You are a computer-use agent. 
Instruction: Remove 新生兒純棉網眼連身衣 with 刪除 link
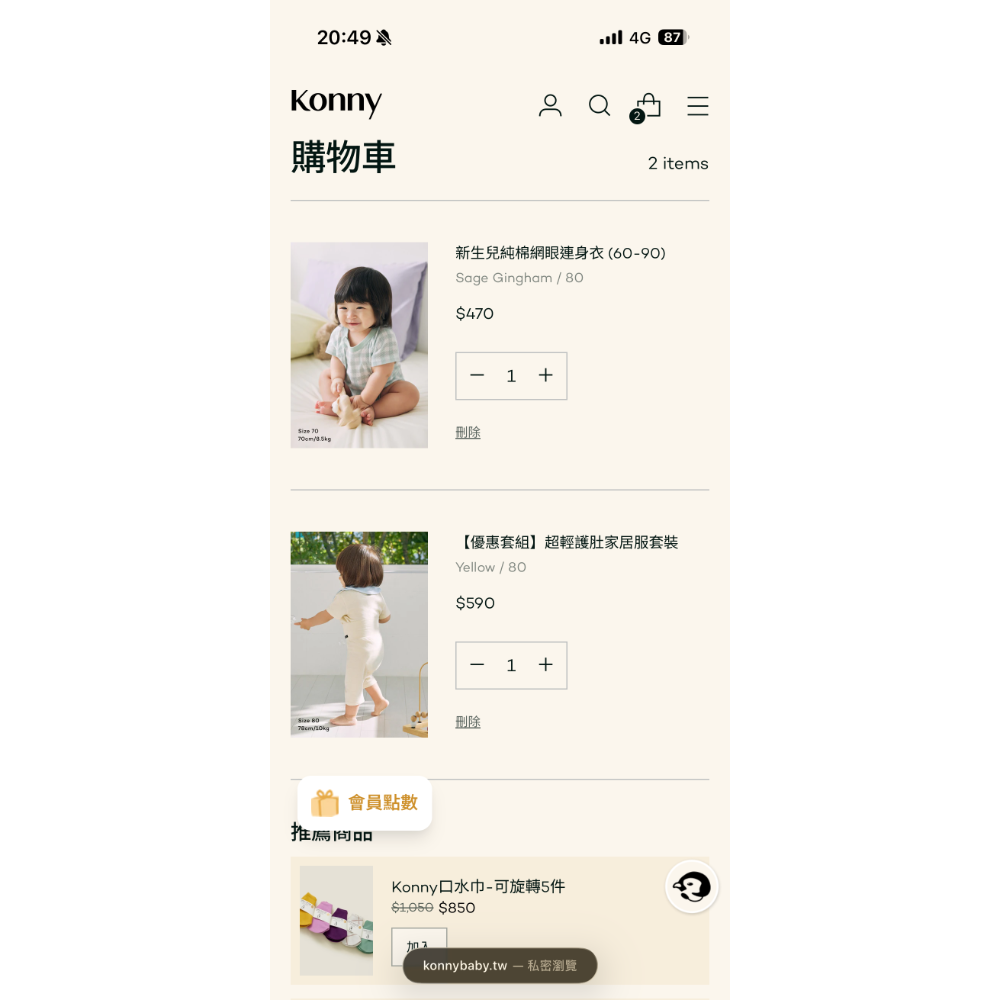[x=468, y=432]
